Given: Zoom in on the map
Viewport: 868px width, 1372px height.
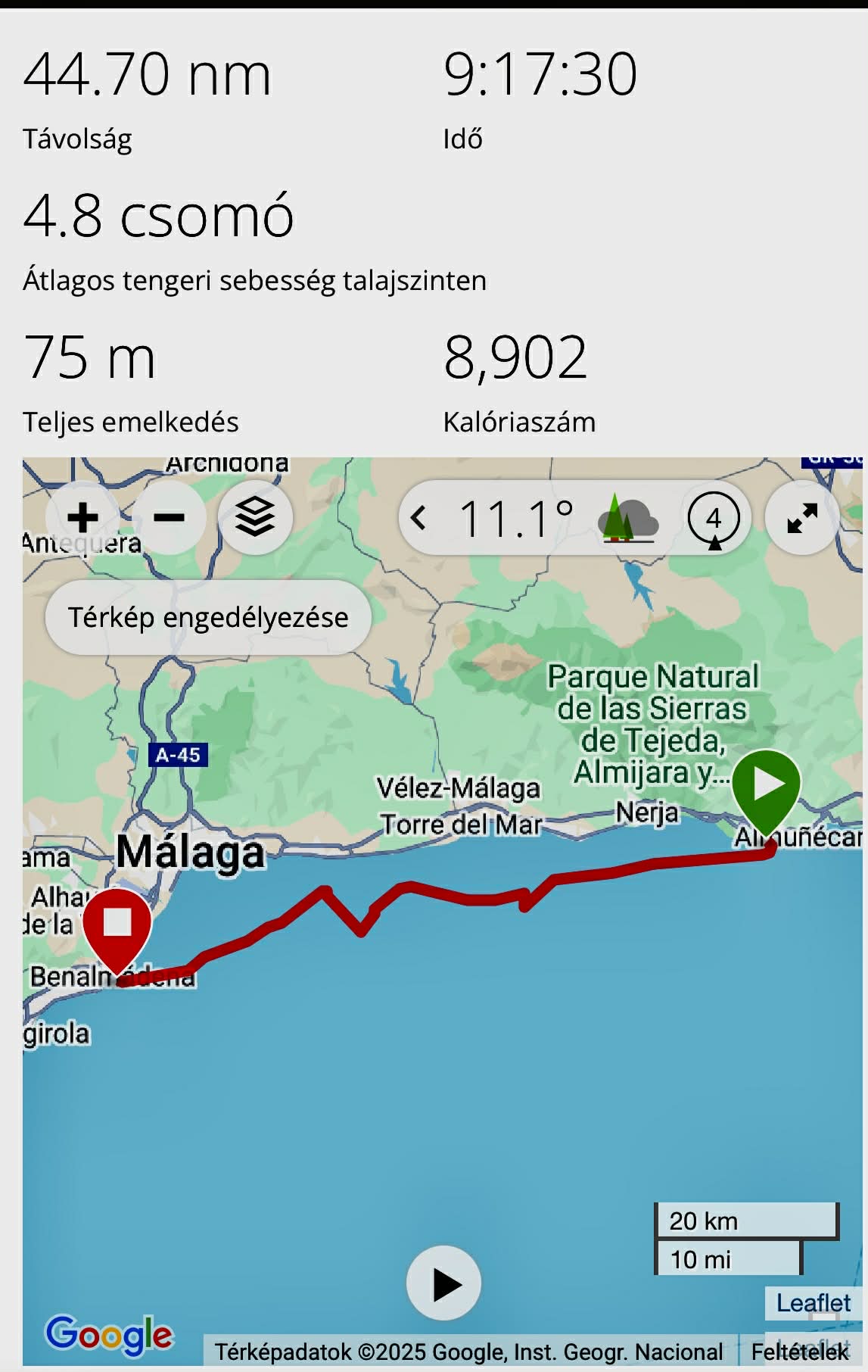Looking at the screenshot, I should (x=83, y=519).
